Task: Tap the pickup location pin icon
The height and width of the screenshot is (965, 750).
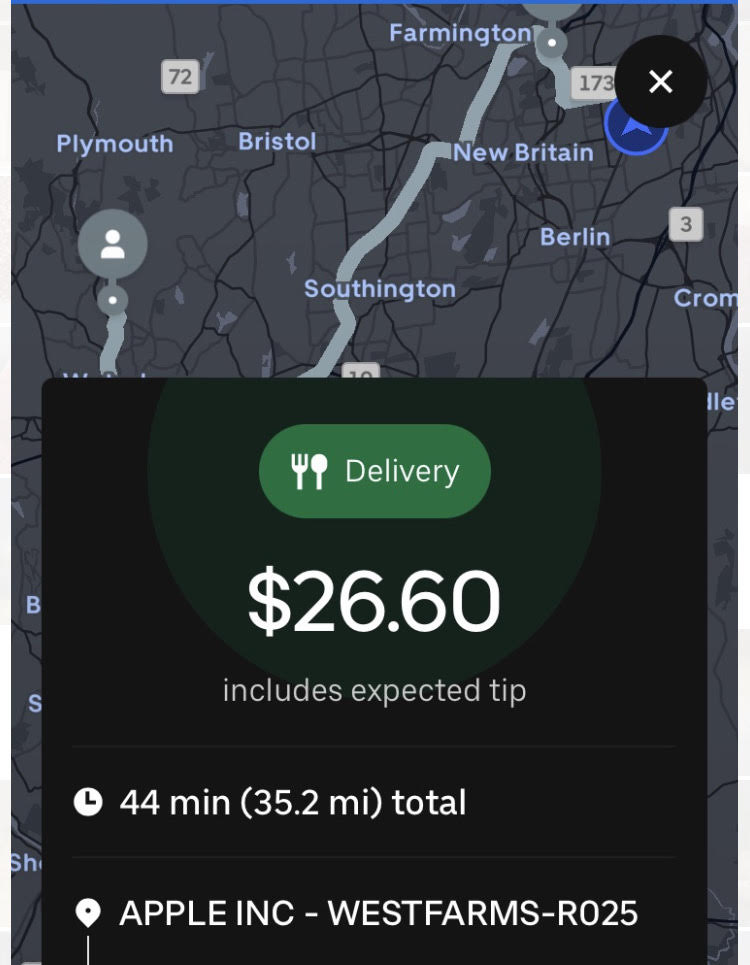Action: click(x=88, y=912)
